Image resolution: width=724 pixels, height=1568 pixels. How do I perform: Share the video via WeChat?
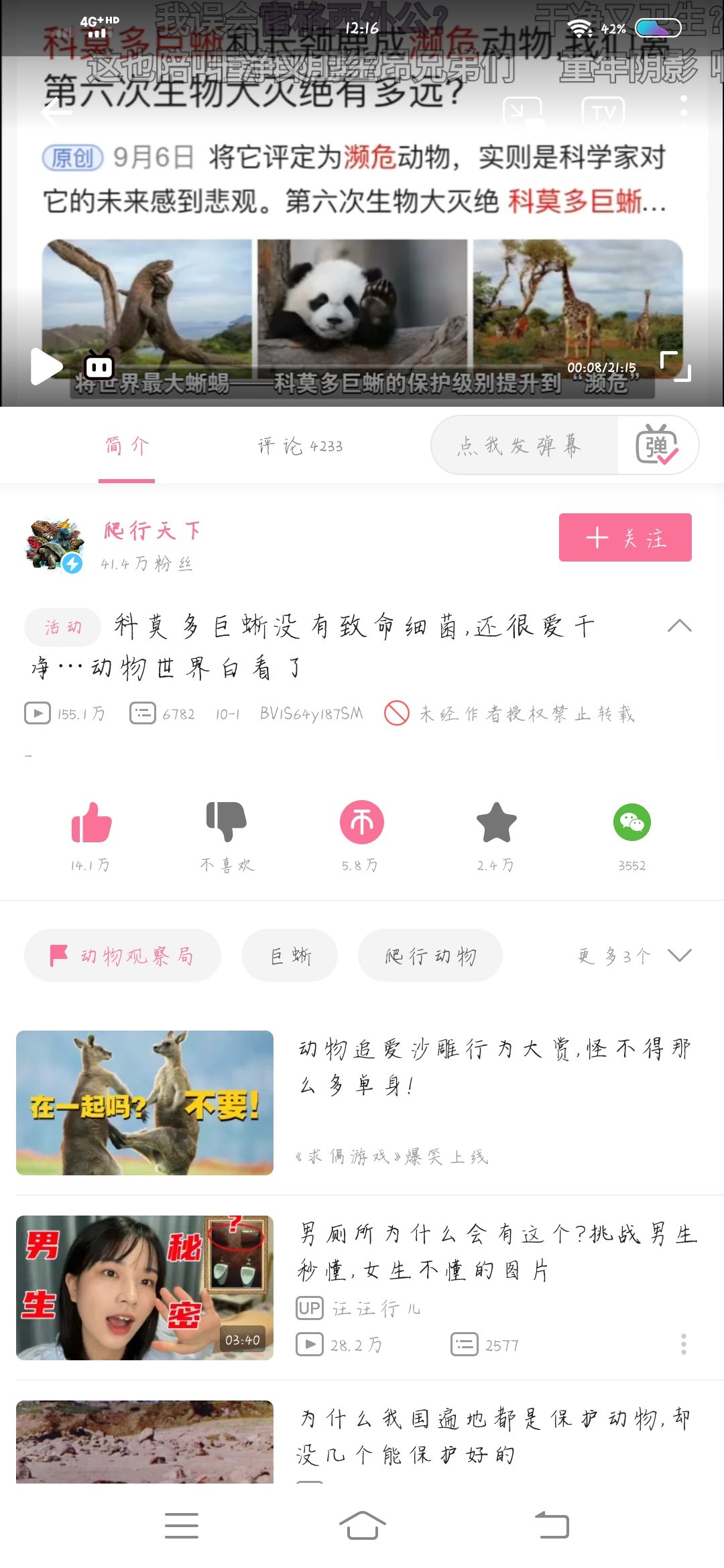(x=631, y=822)
